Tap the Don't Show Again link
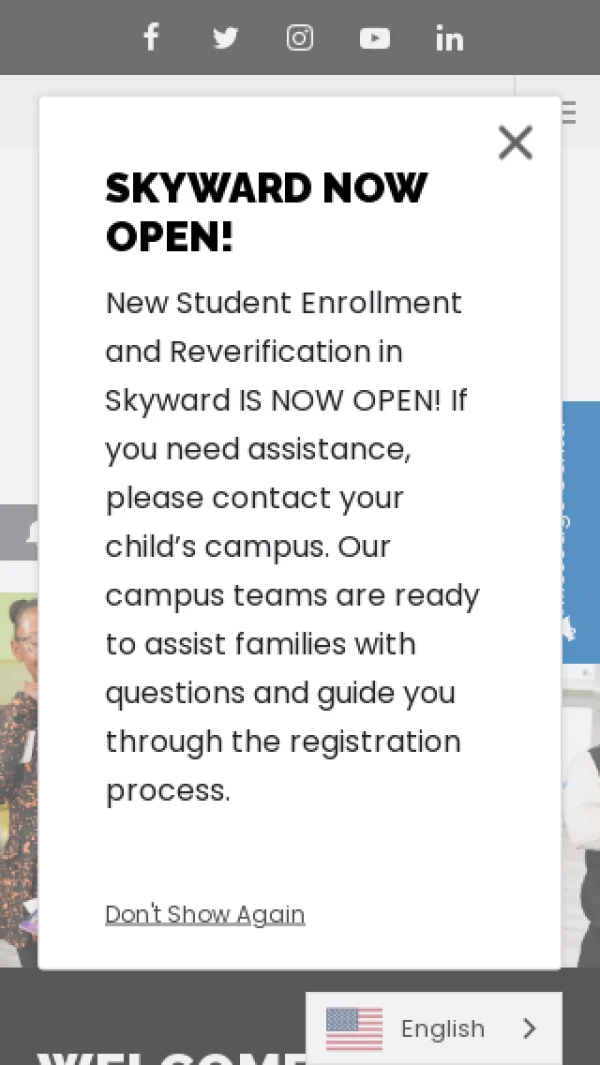This screenshot has height=1065, width=600. [x=205, y=914]
